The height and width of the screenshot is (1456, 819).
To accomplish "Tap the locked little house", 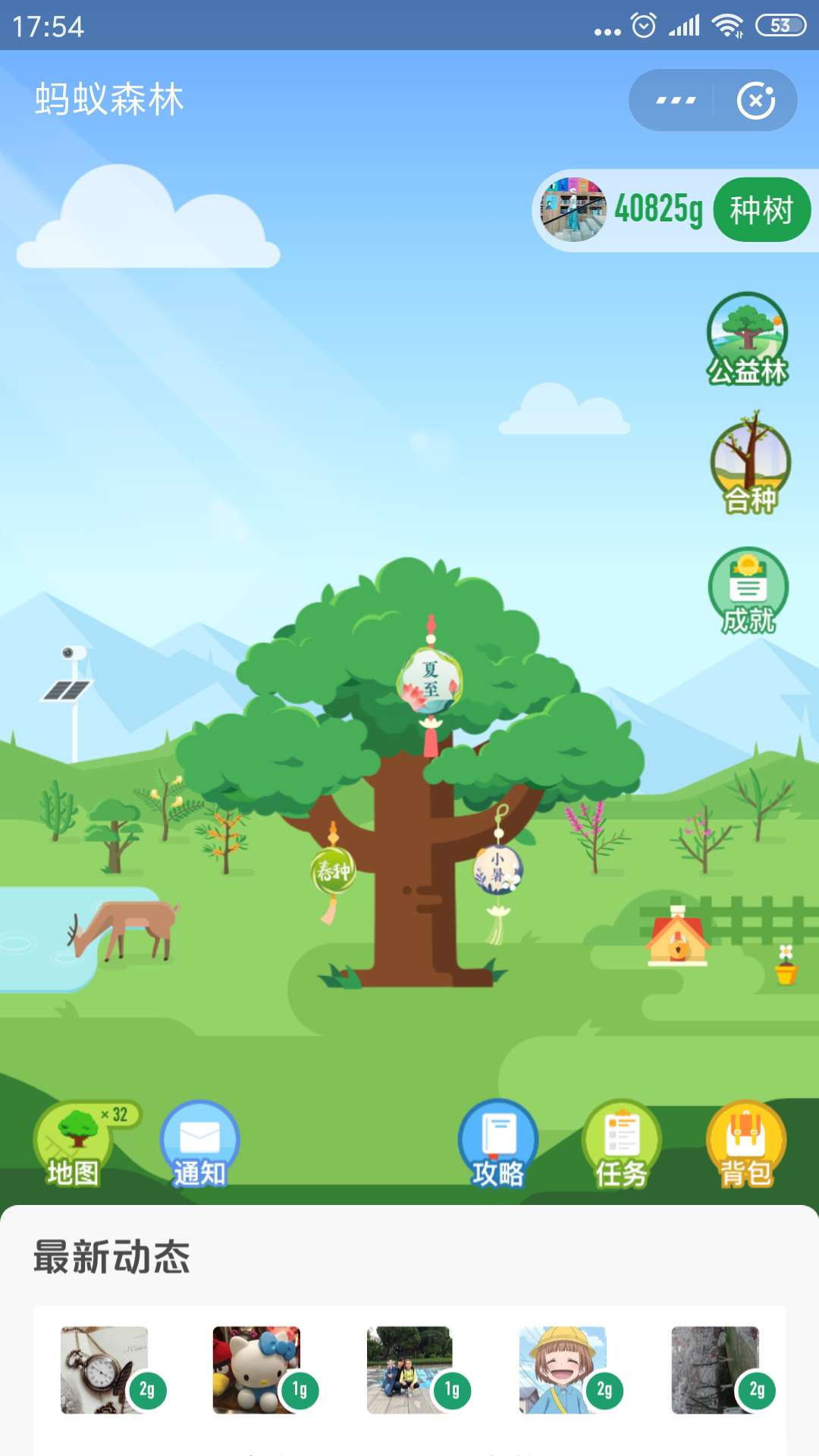I will tap(677, 938).
